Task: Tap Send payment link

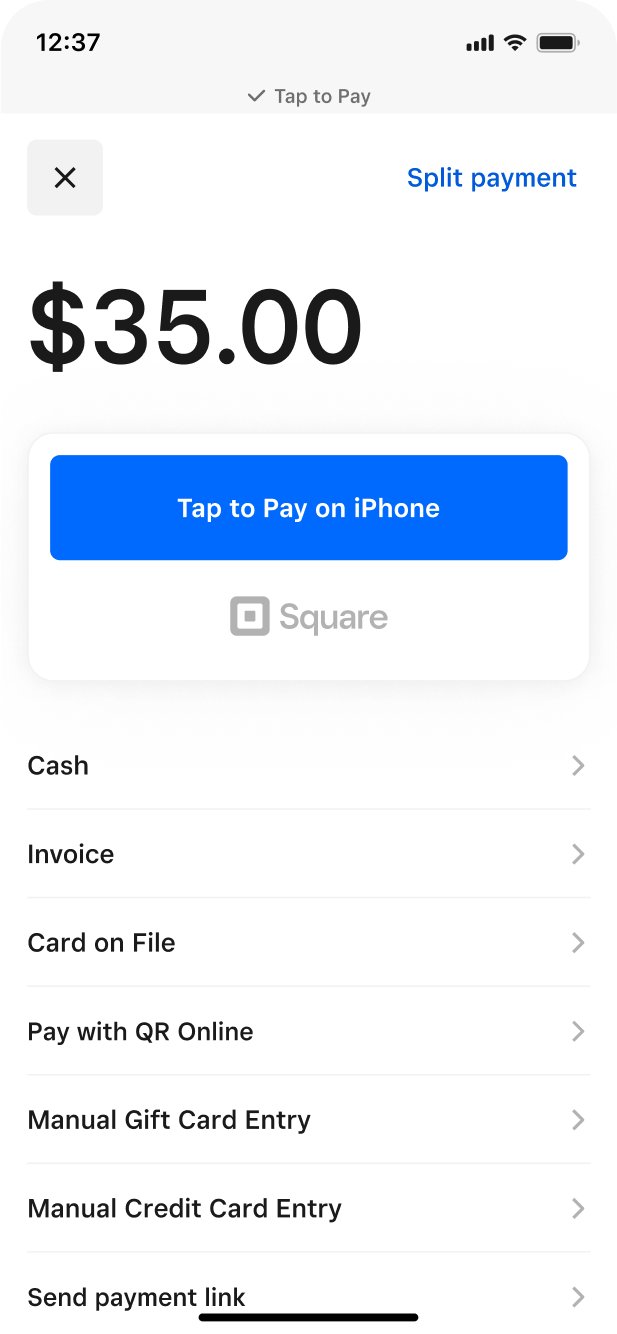Action: pos(308,1296)
